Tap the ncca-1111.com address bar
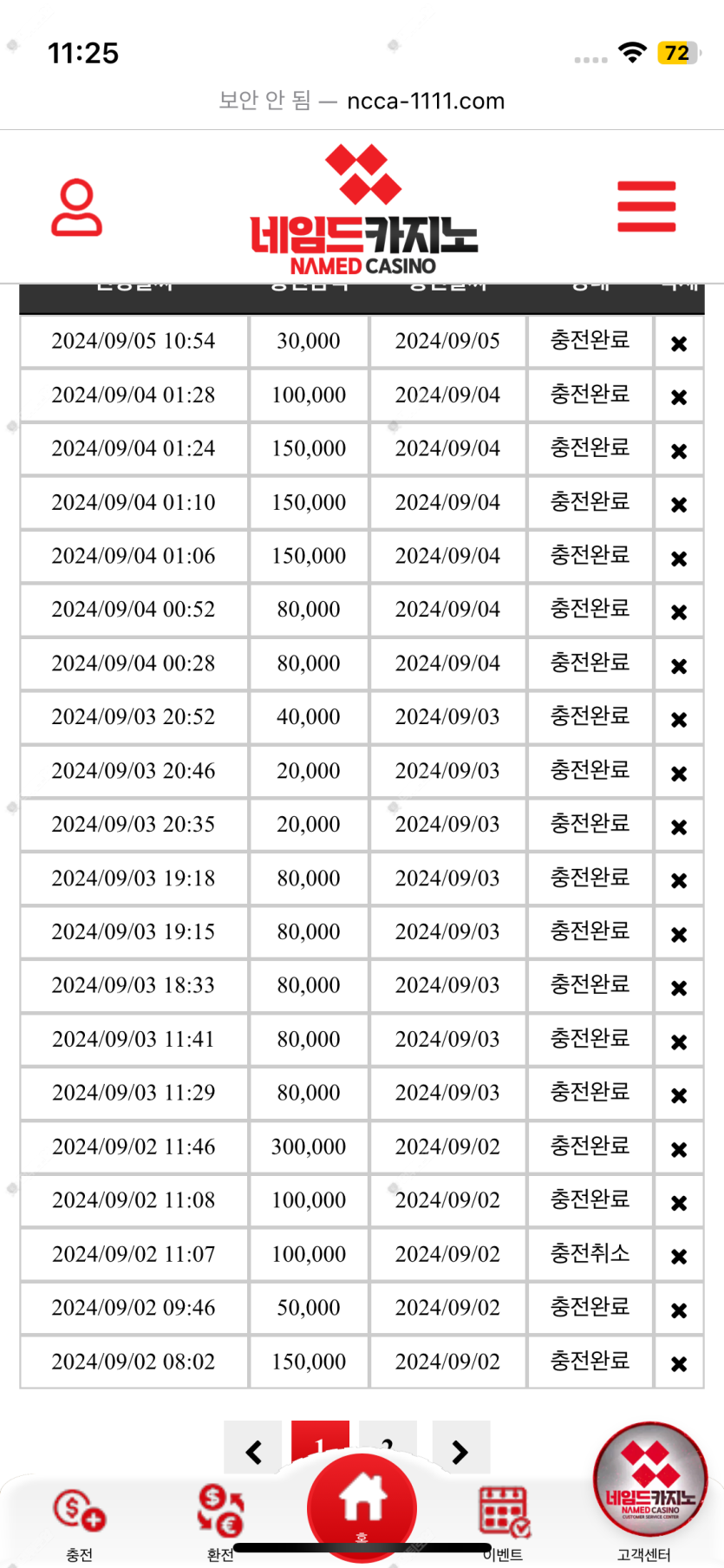 pyautogui.click(x=362, y=101)
